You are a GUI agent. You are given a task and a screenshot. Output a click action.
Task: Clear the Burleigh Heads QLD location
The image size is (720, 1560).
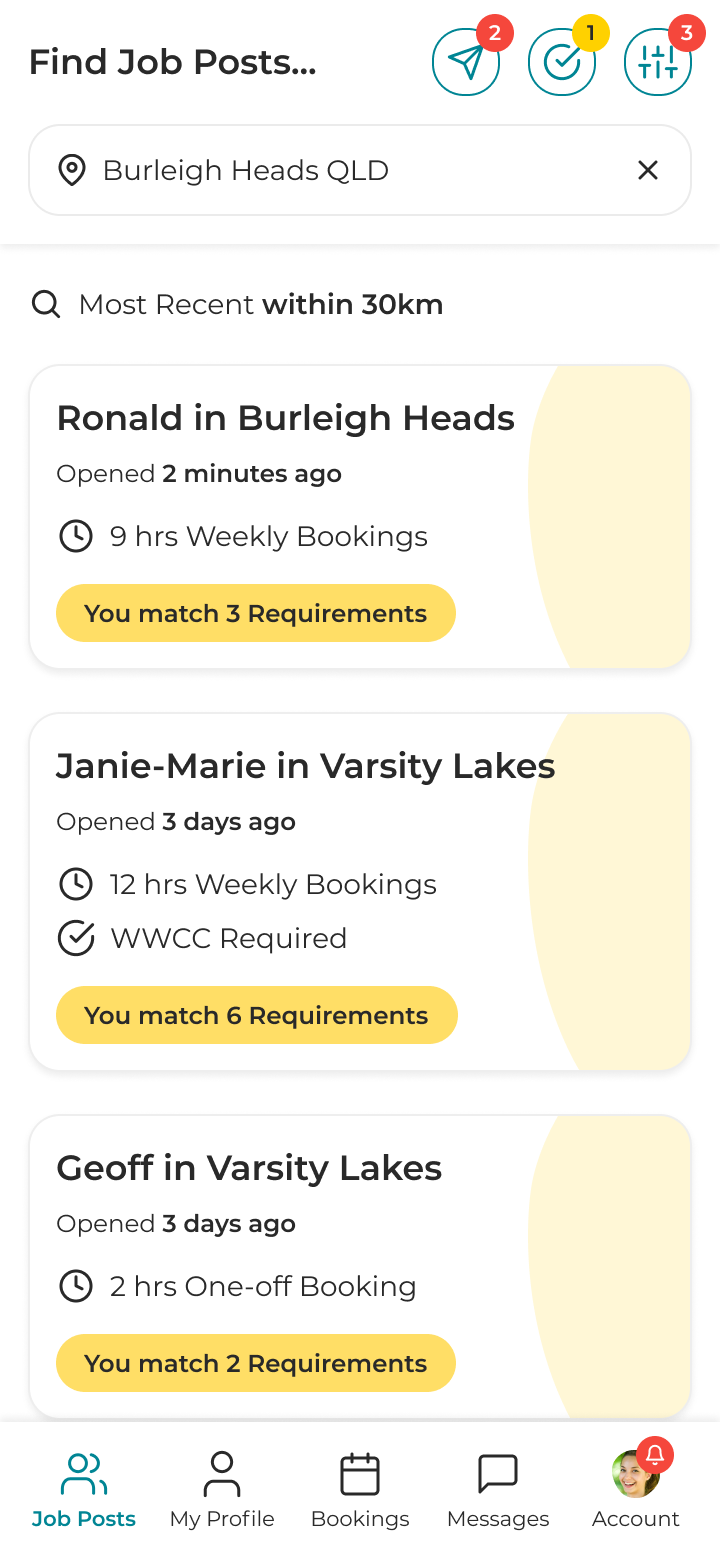coord(648,171)
